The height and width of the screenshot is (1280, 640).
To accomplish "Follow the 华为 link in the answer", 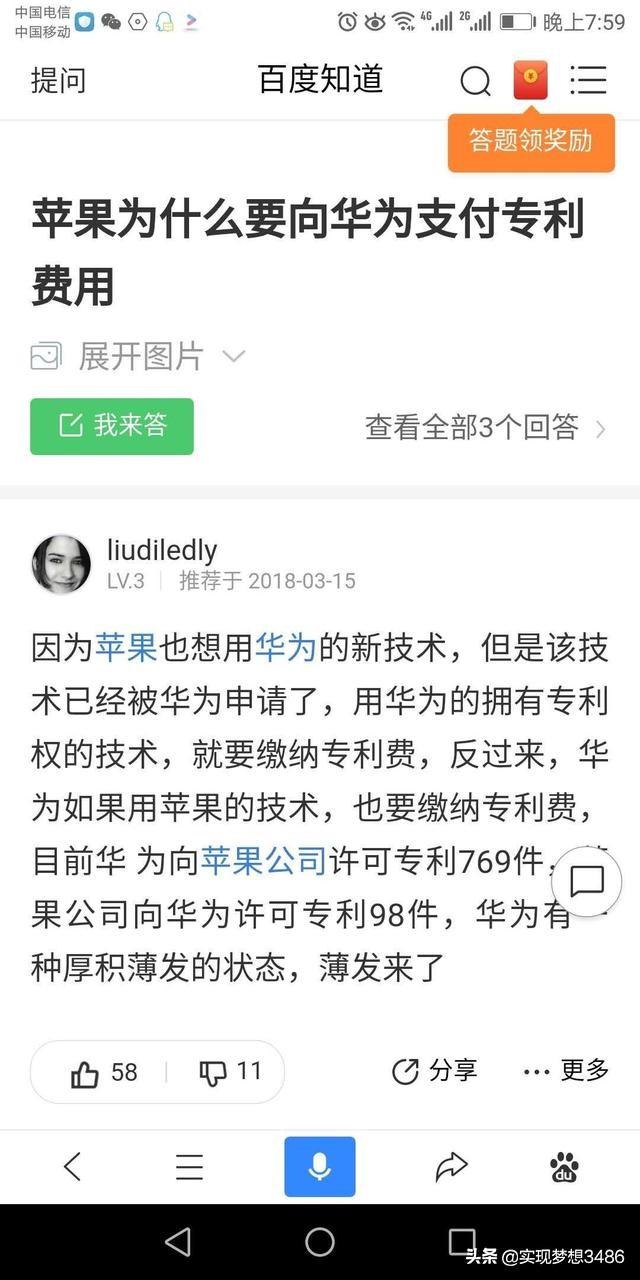I will [x=285, y=648].
